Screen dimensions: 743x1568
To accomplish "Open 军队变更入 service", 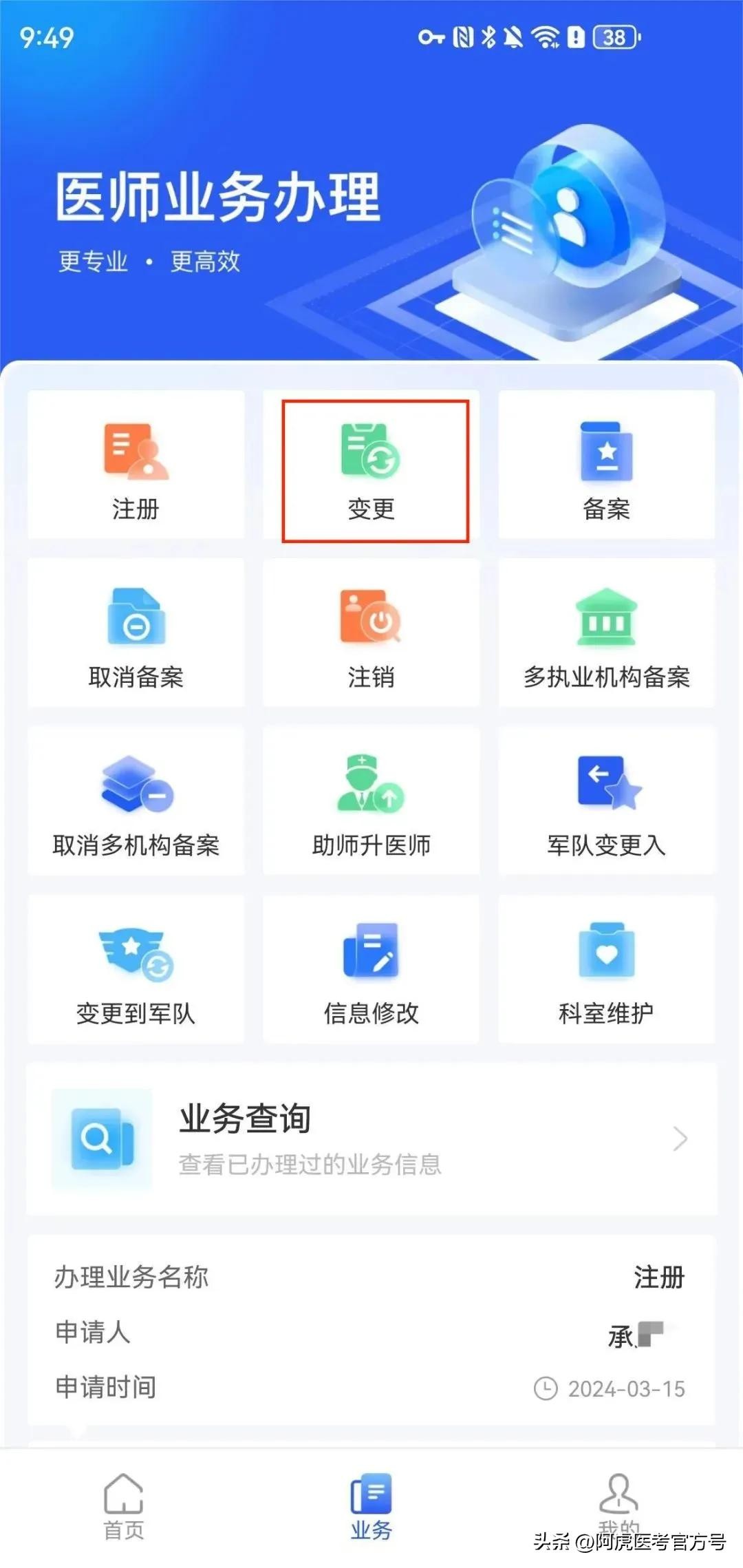I will pyautogui.click(x=606, y=801).
